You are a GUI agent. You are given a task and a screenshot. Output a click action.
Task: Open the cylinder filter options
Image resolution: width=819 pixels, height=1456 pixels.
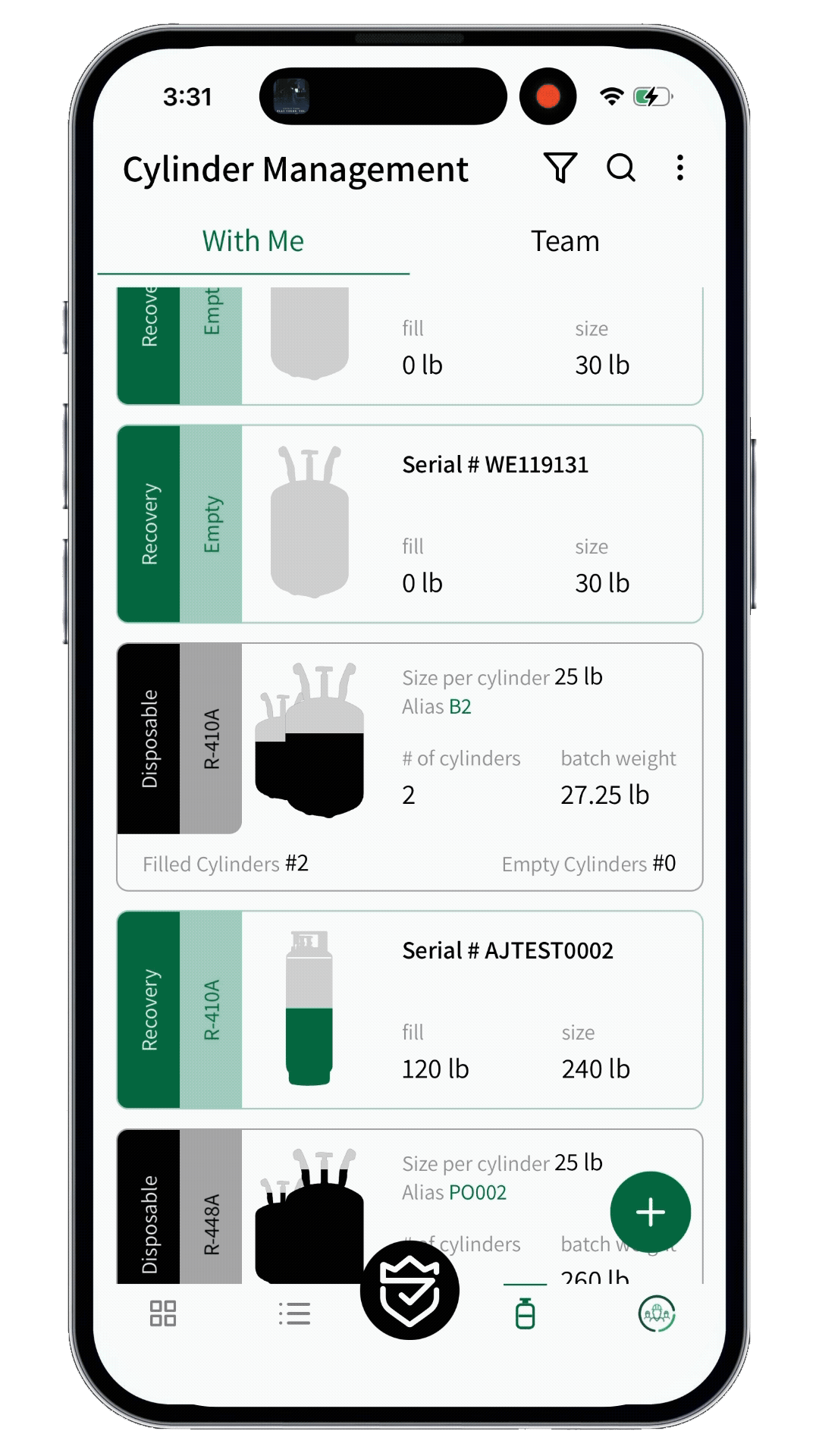(x=560, y=168)
